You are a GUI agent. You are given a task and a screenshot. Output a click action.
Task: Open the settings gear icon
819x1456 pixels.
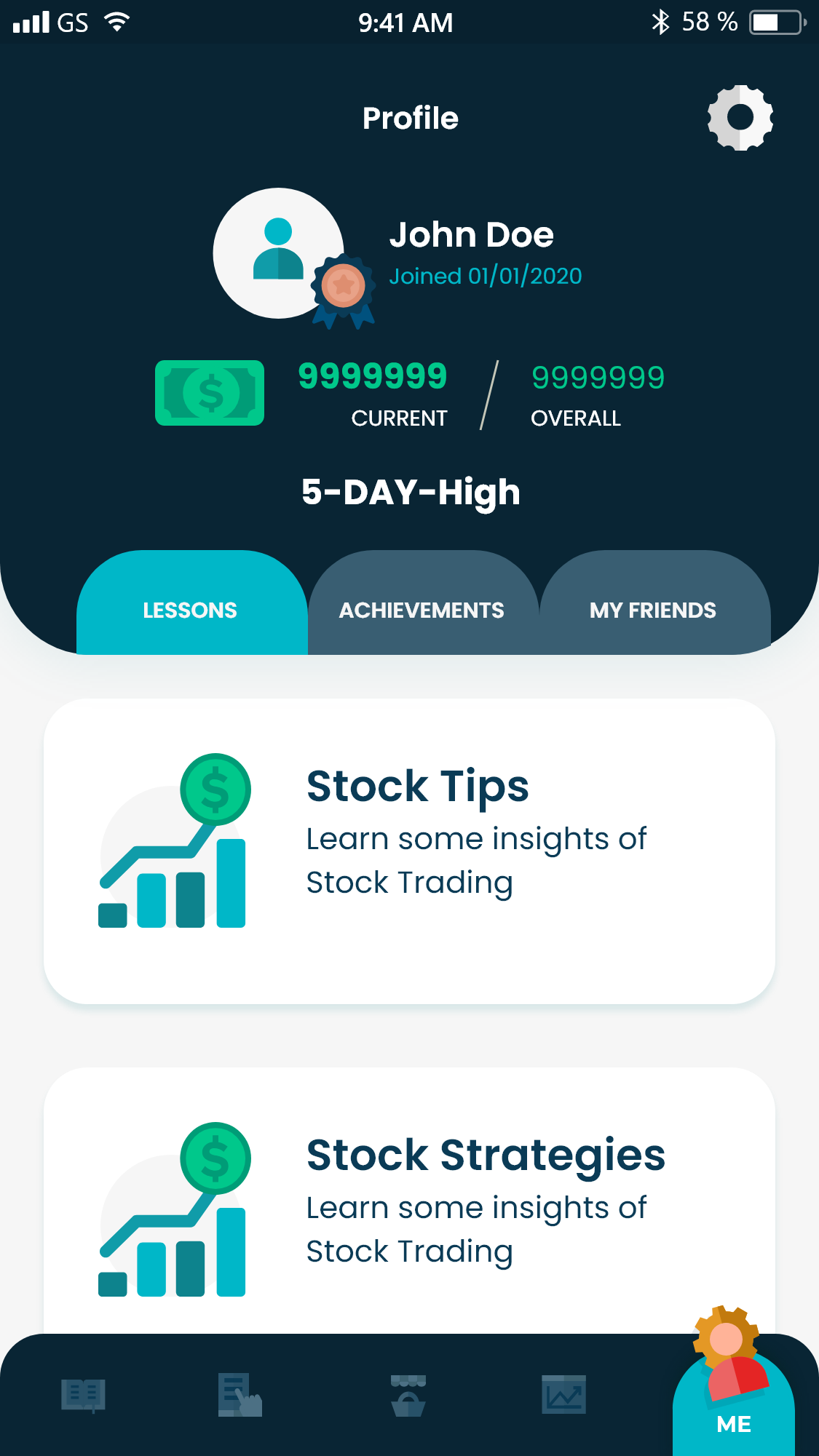tap(740, 118)
